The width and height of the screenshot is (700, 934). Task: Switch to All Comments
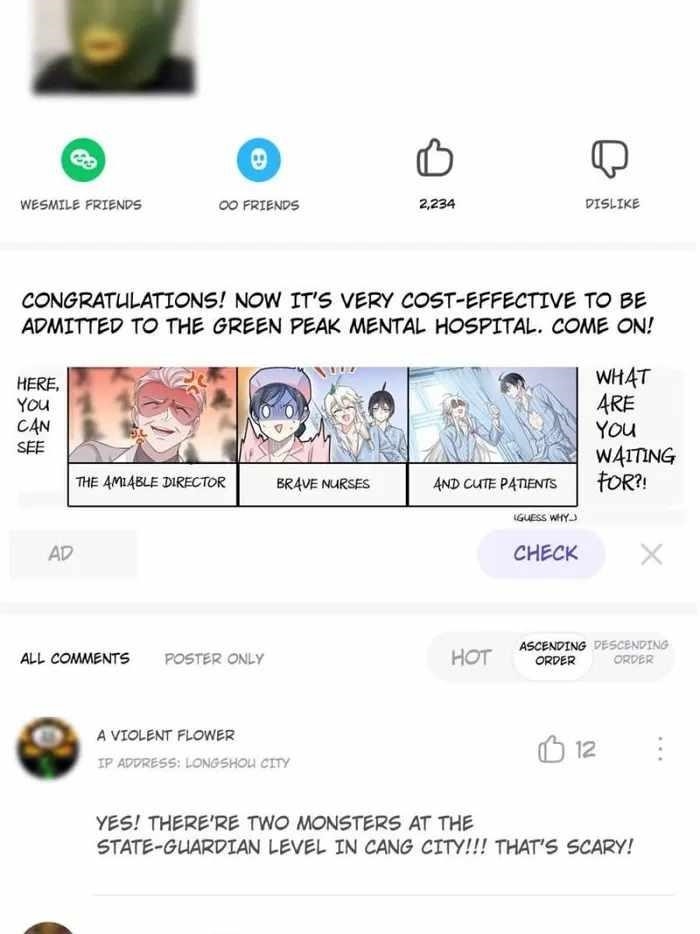[x=75, y=658]
